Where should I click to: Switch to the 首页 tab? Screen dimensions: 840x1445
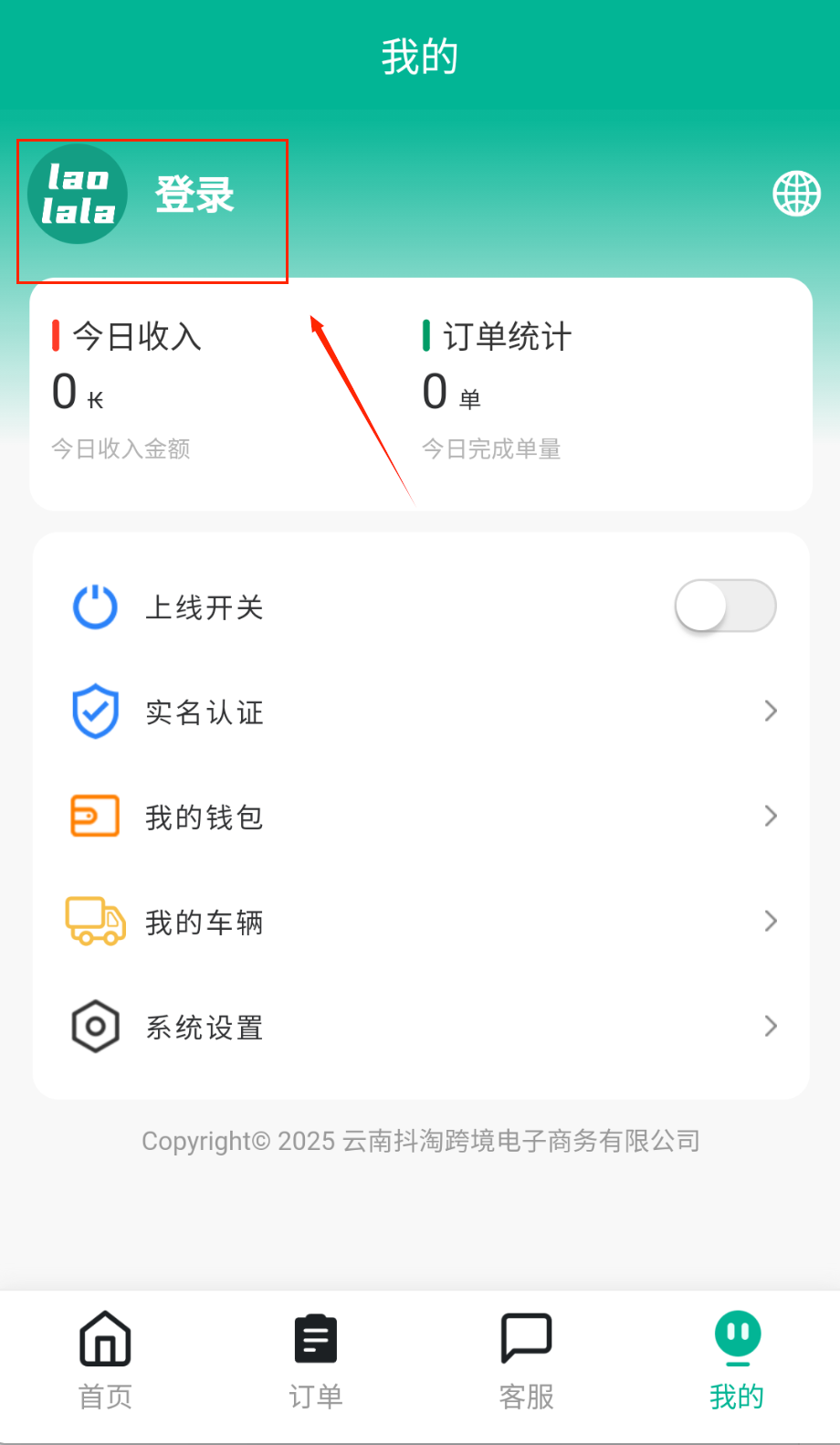pos(105,1361)
